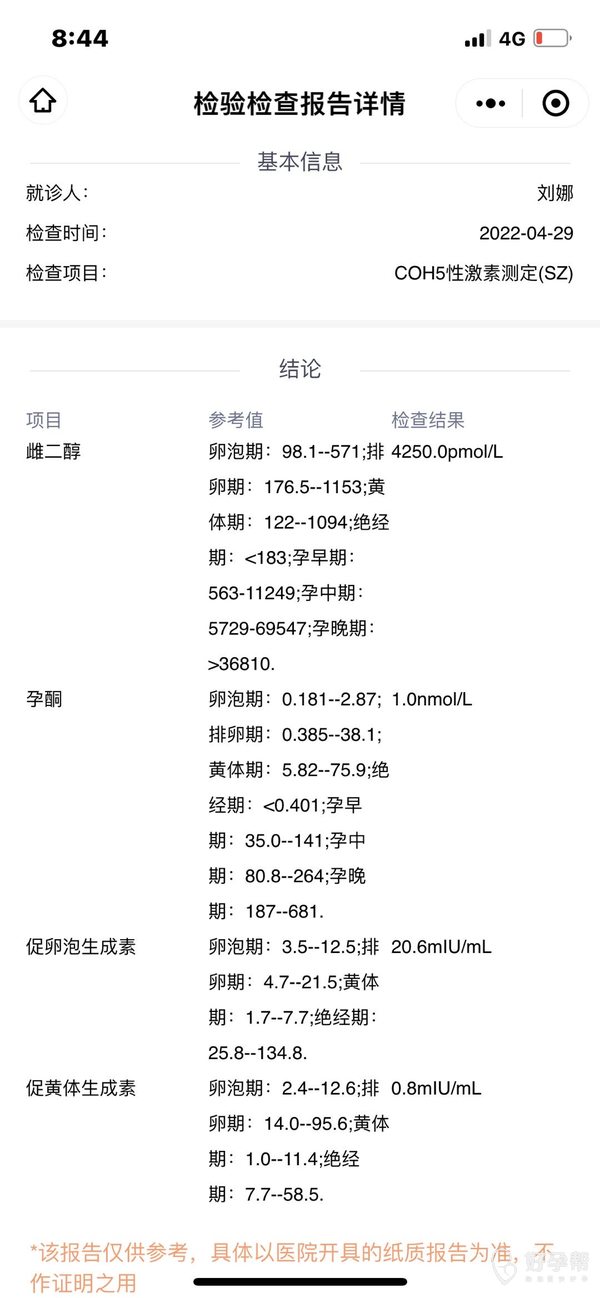Go to the mini program home page
This screenshot has height=1298, width=600.
point(42,101)
